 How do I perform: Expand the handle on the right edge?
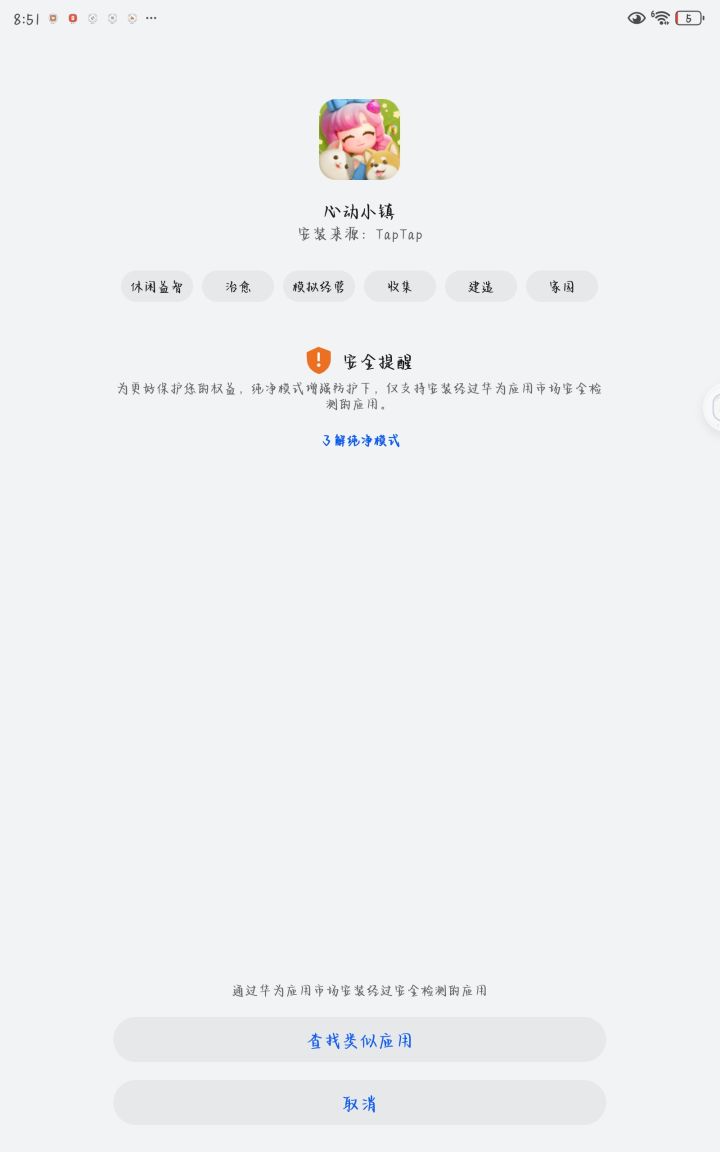pyautogui.click(x=714, y=408)
